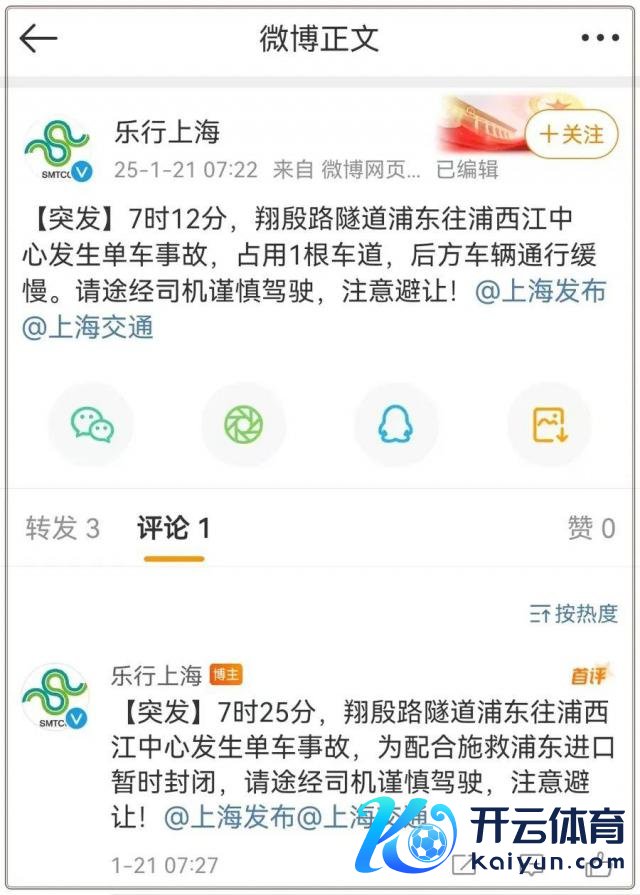Share the post to WeChat Moments
Viewport: 640px width, 895px height.
pyautogui.click(x=244, y=425)
